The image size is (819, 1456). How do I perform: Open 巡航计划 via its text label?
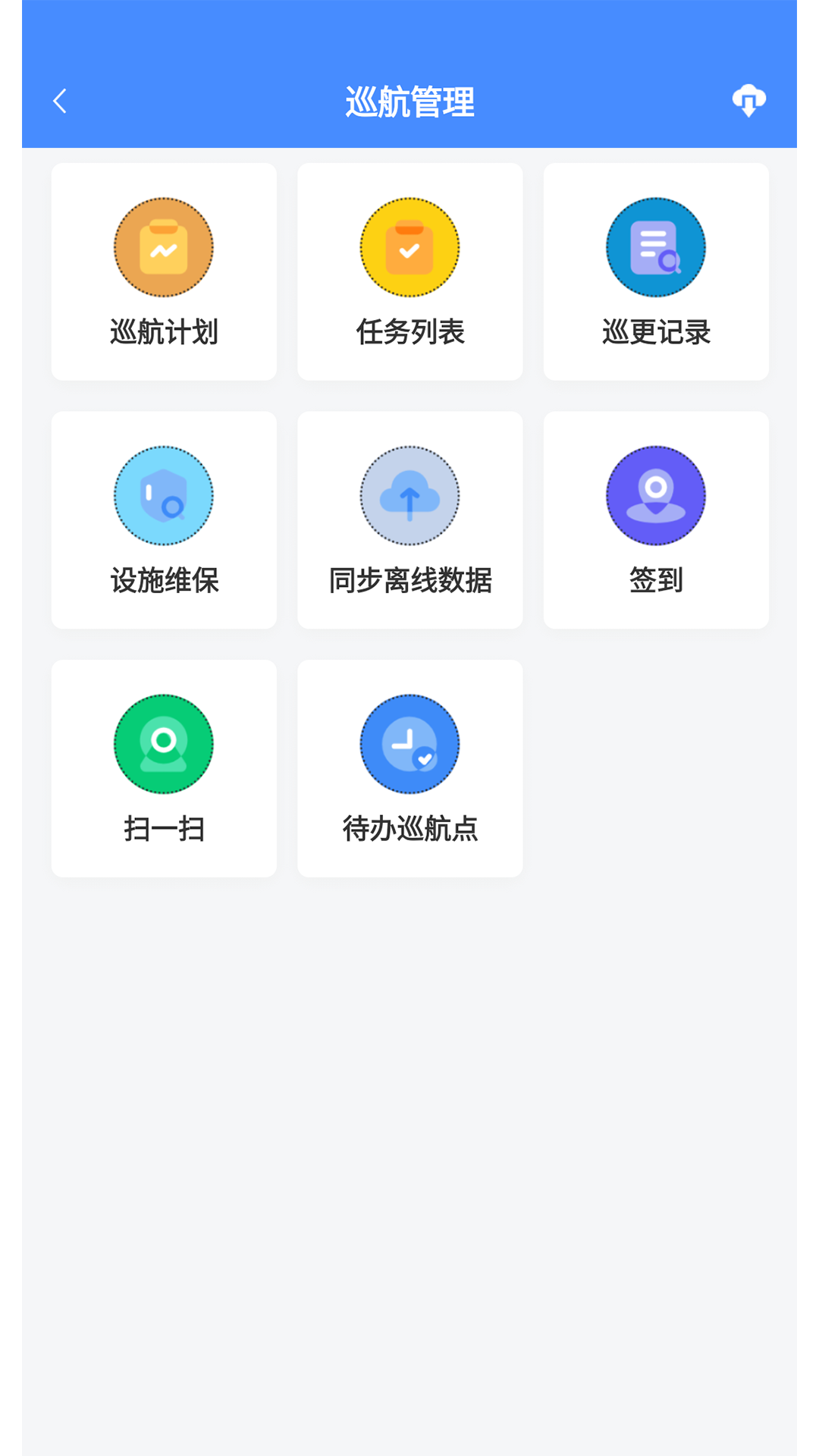pos(163,331)
